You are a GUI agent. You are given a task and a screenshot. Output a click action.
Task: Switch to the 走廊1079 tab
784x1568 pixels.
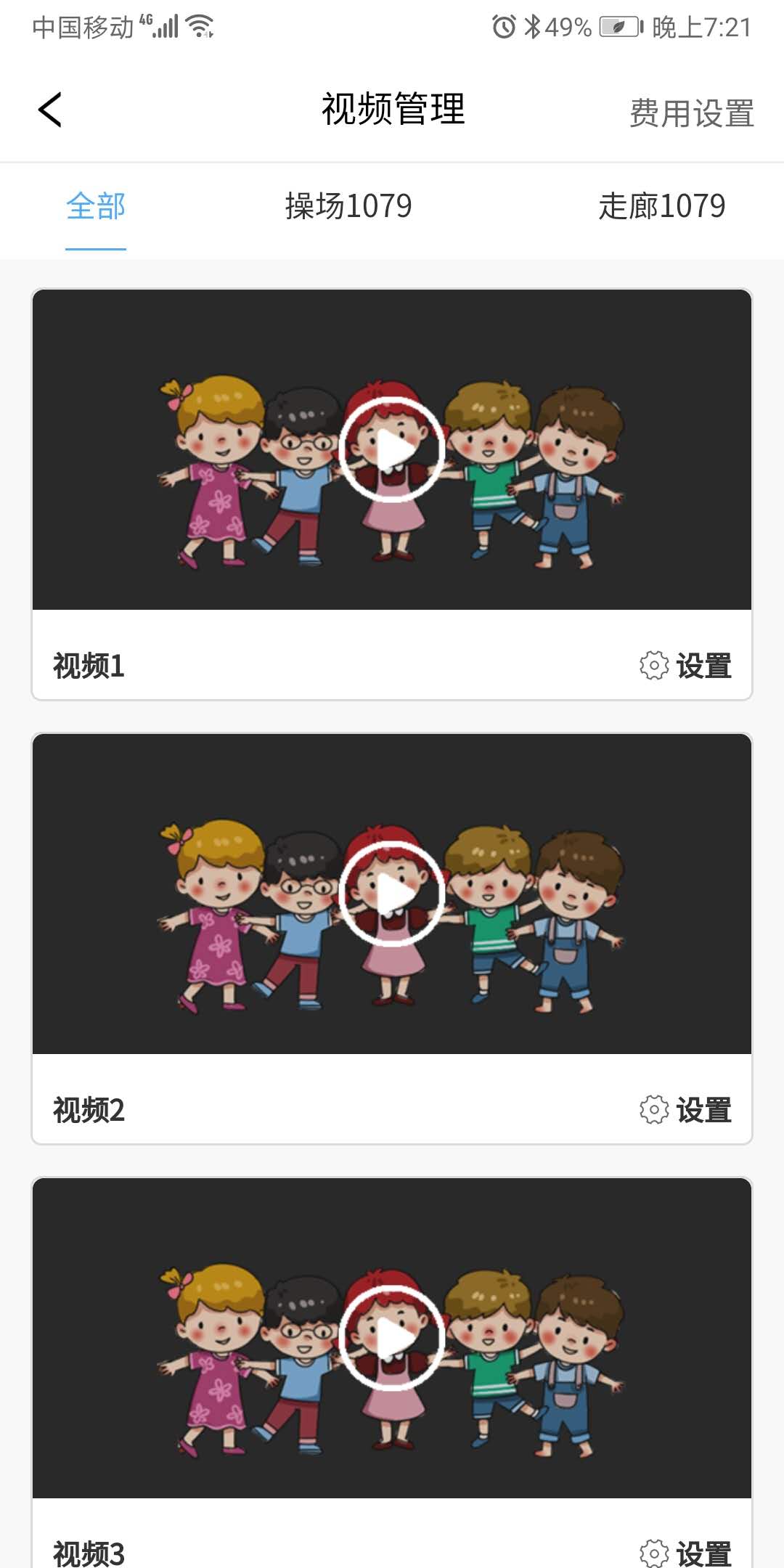pyautogui.click(x=661, y=207)
